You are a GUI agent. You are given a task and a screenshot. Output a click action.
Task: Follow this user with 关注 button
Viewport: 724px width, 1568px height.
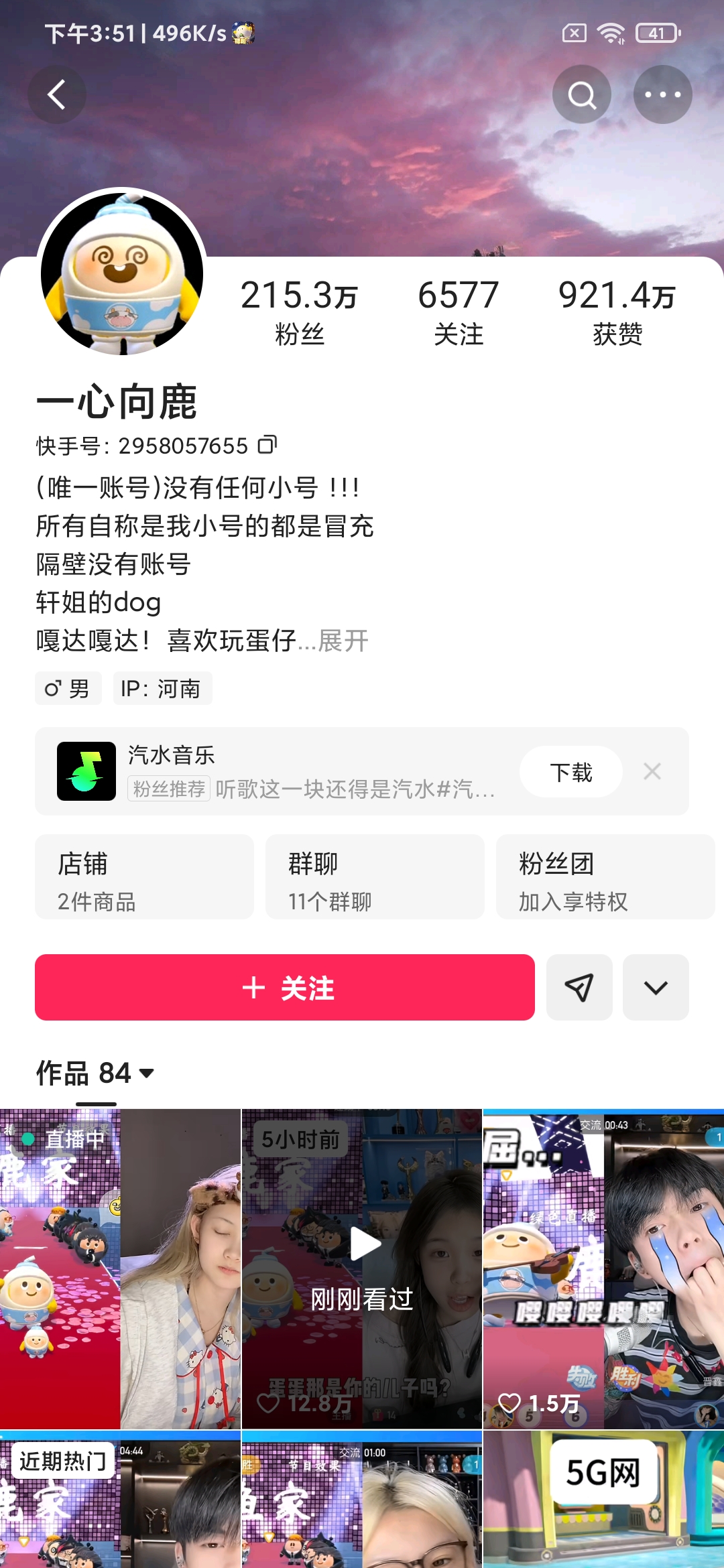(285, 987)
